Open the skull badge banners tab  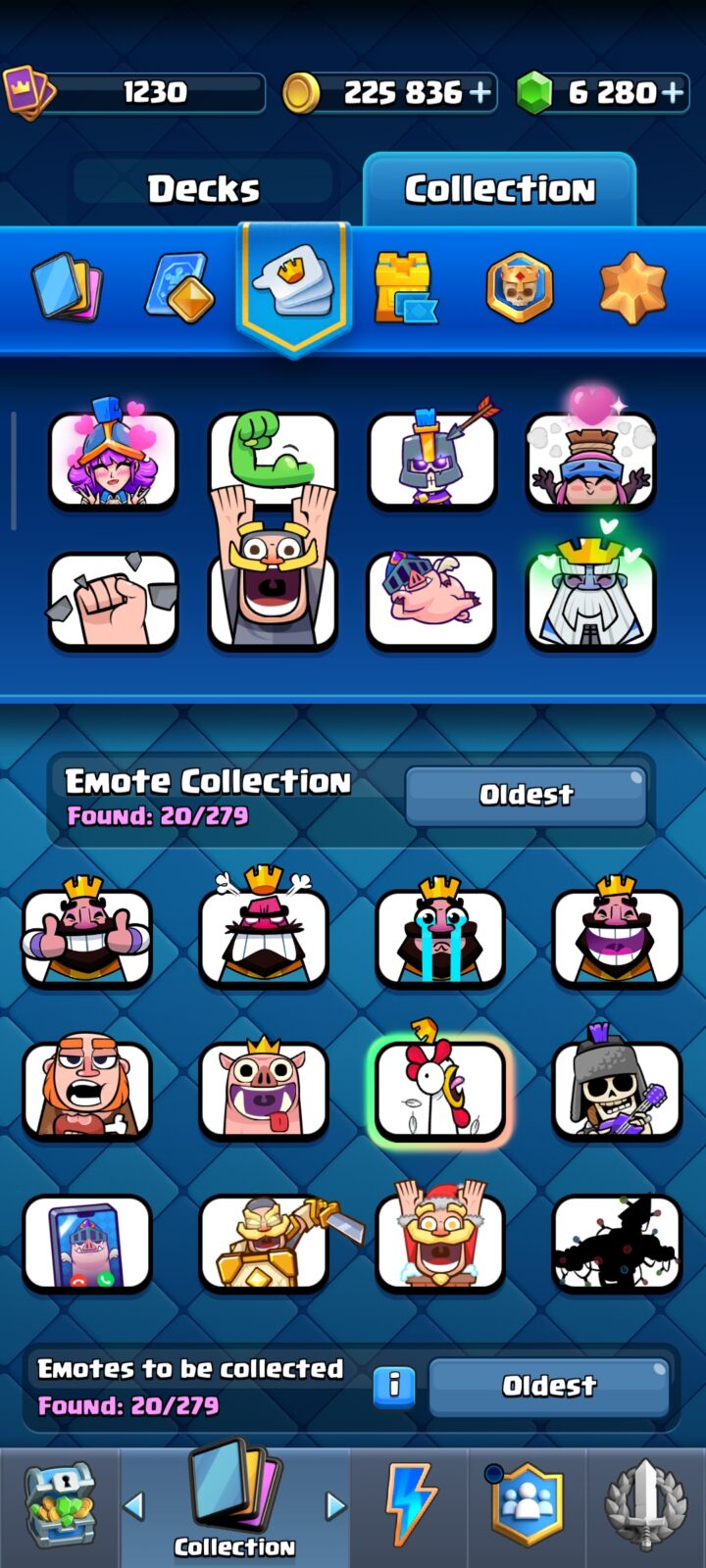pos(520,287)
